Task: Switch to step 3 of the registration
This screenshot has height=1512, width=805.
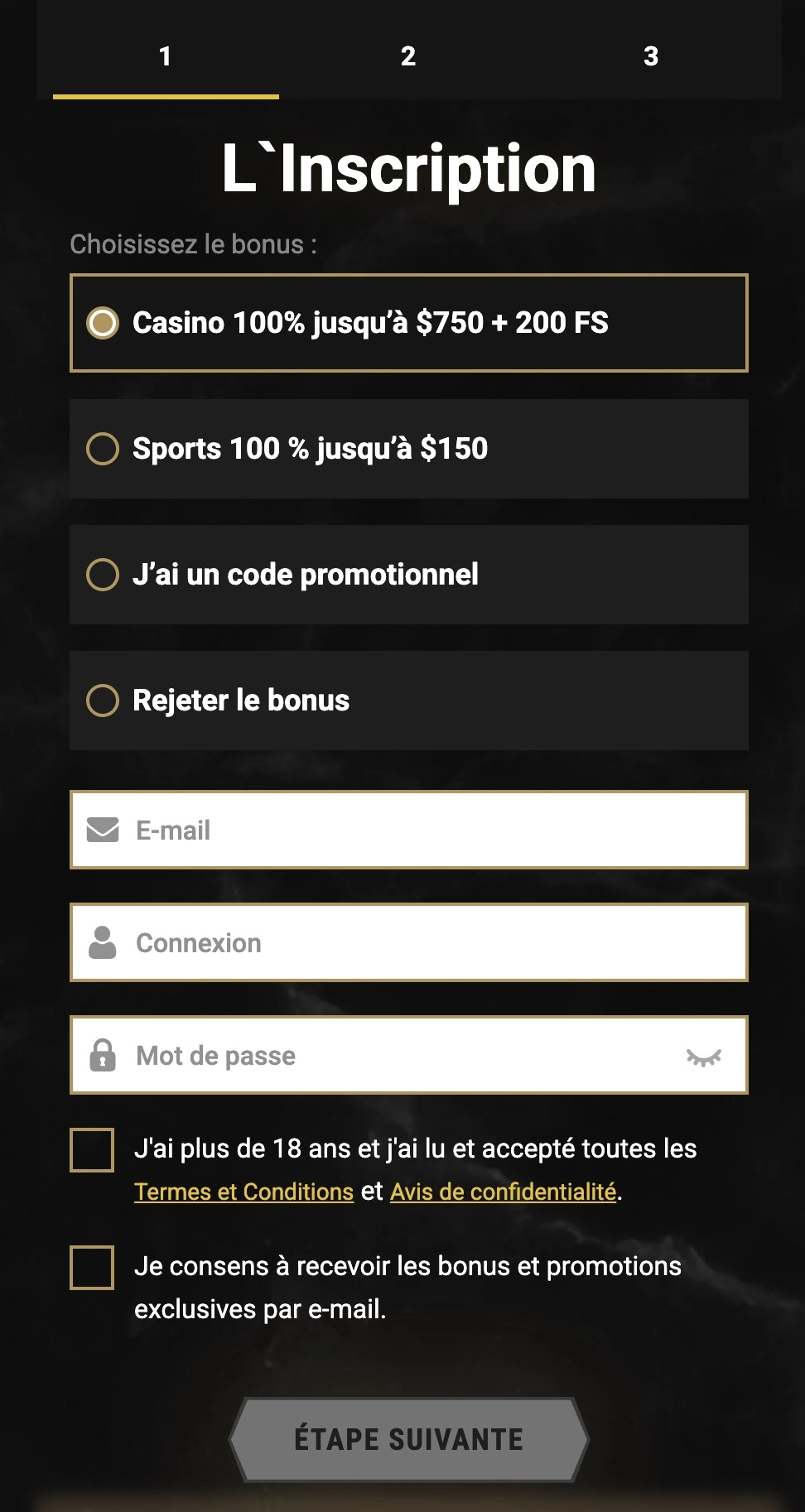Action: [651, 57]
